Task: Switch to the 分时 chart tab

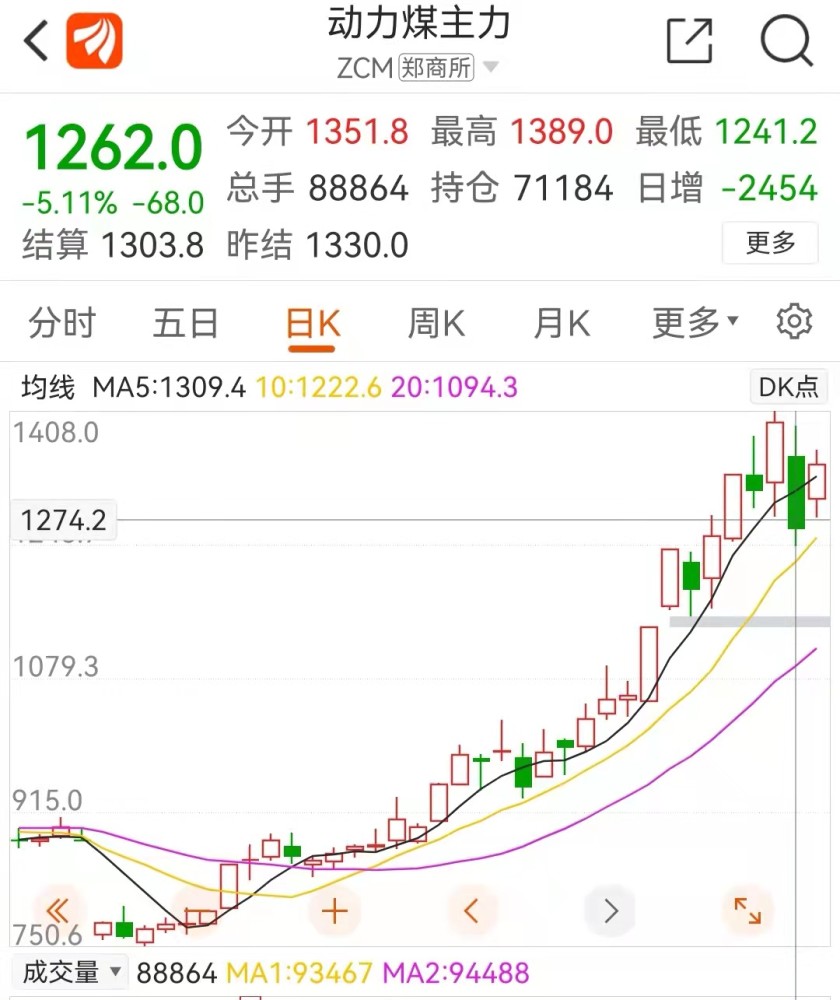Action: [62, 324]
